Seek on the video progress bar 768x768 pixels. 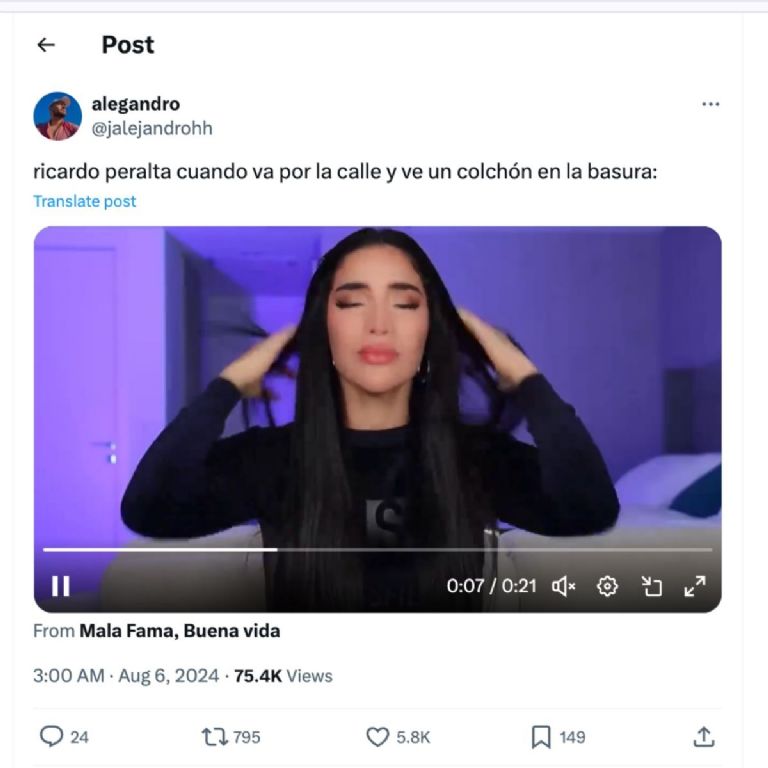tap(400, 549)
